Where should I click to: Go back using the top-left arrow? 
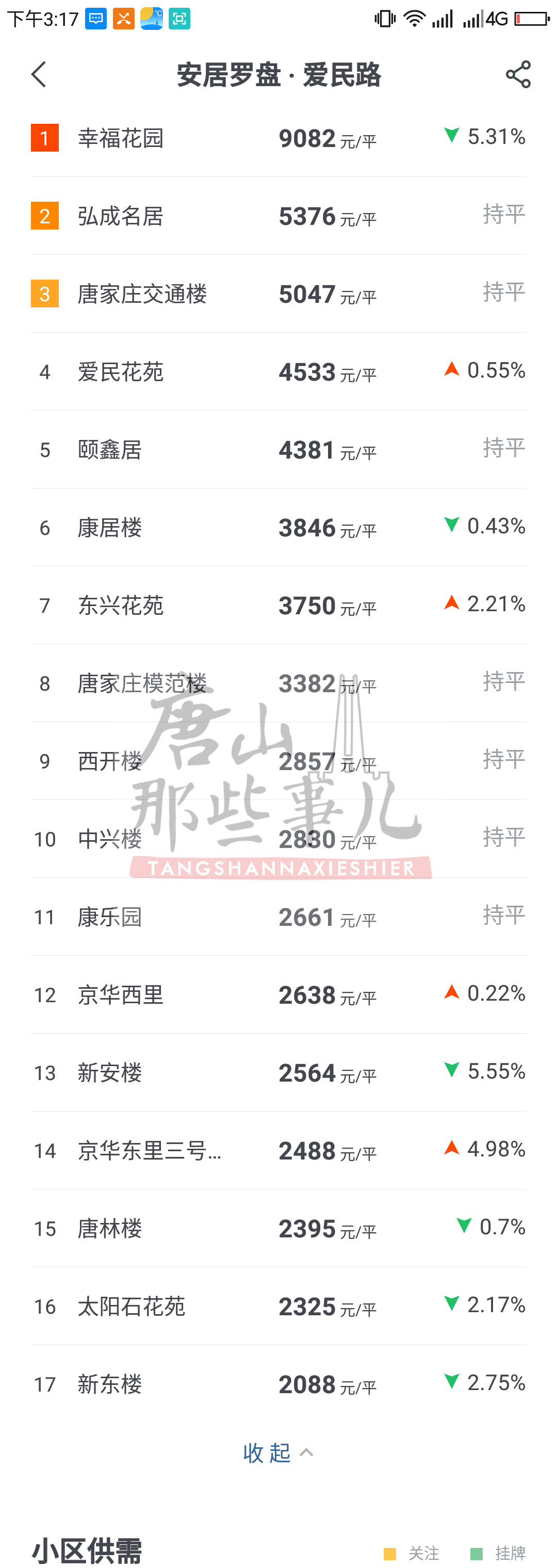coord(39,75)
